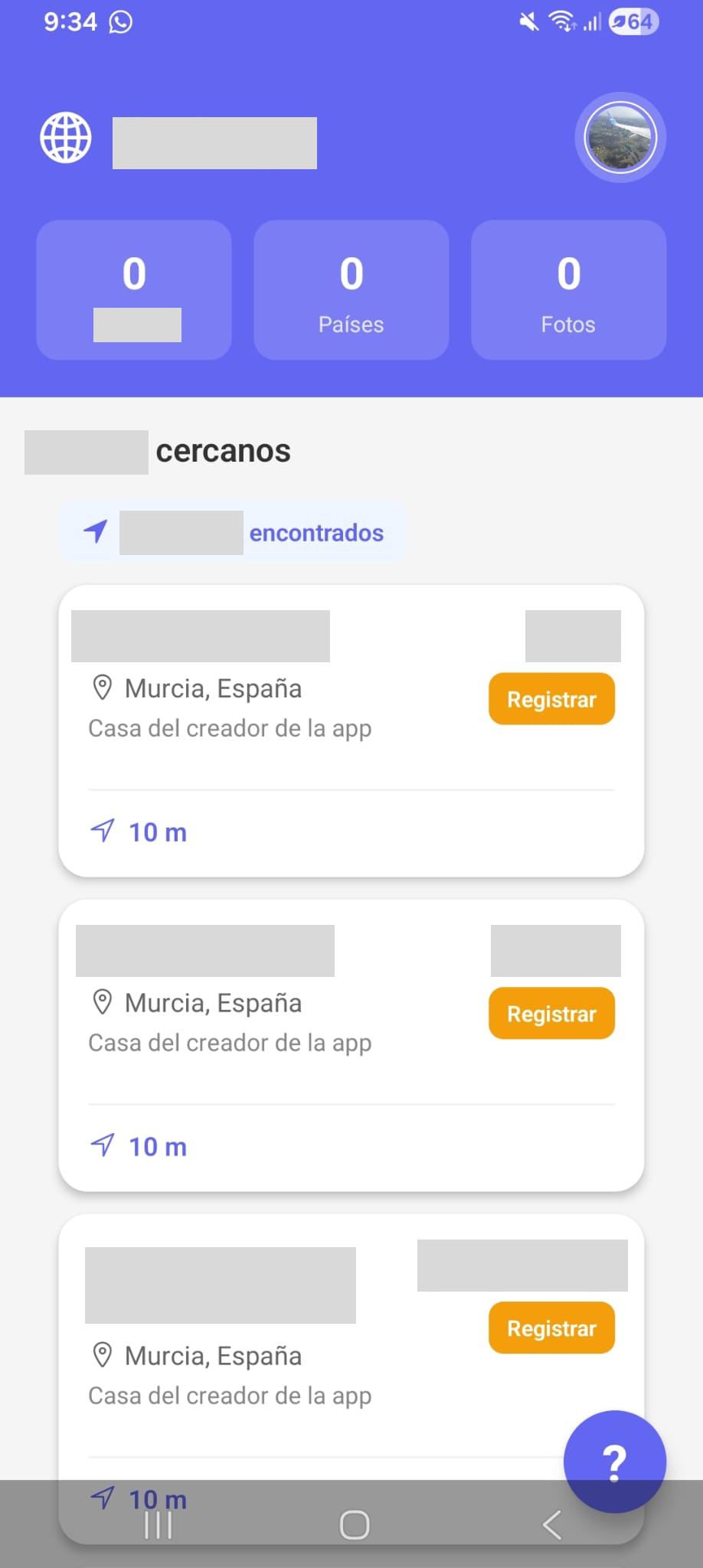Select the Países counter tile

(x=351, y=289)
